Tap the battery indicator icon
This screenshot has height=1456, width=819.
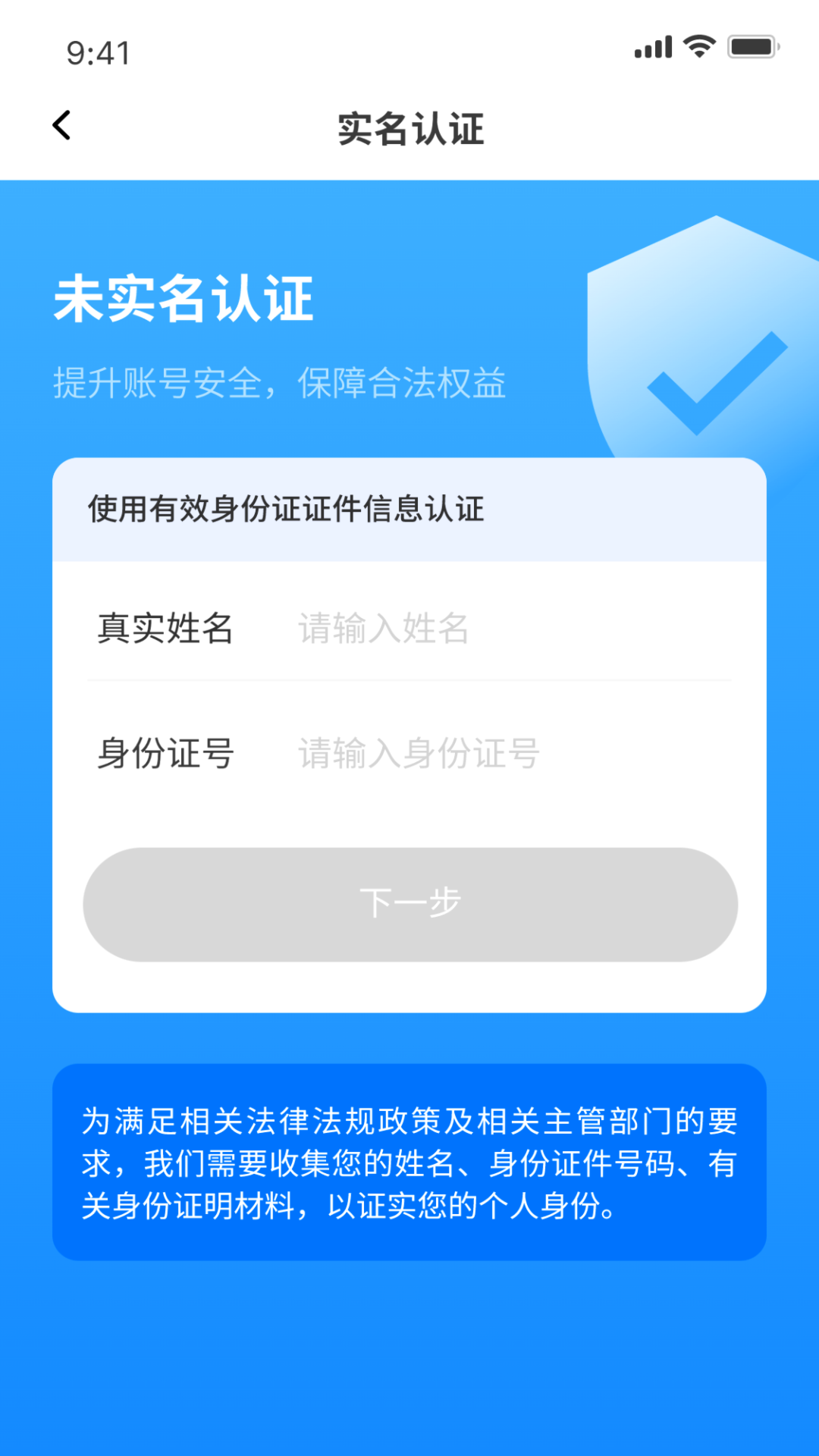[751, 47]
